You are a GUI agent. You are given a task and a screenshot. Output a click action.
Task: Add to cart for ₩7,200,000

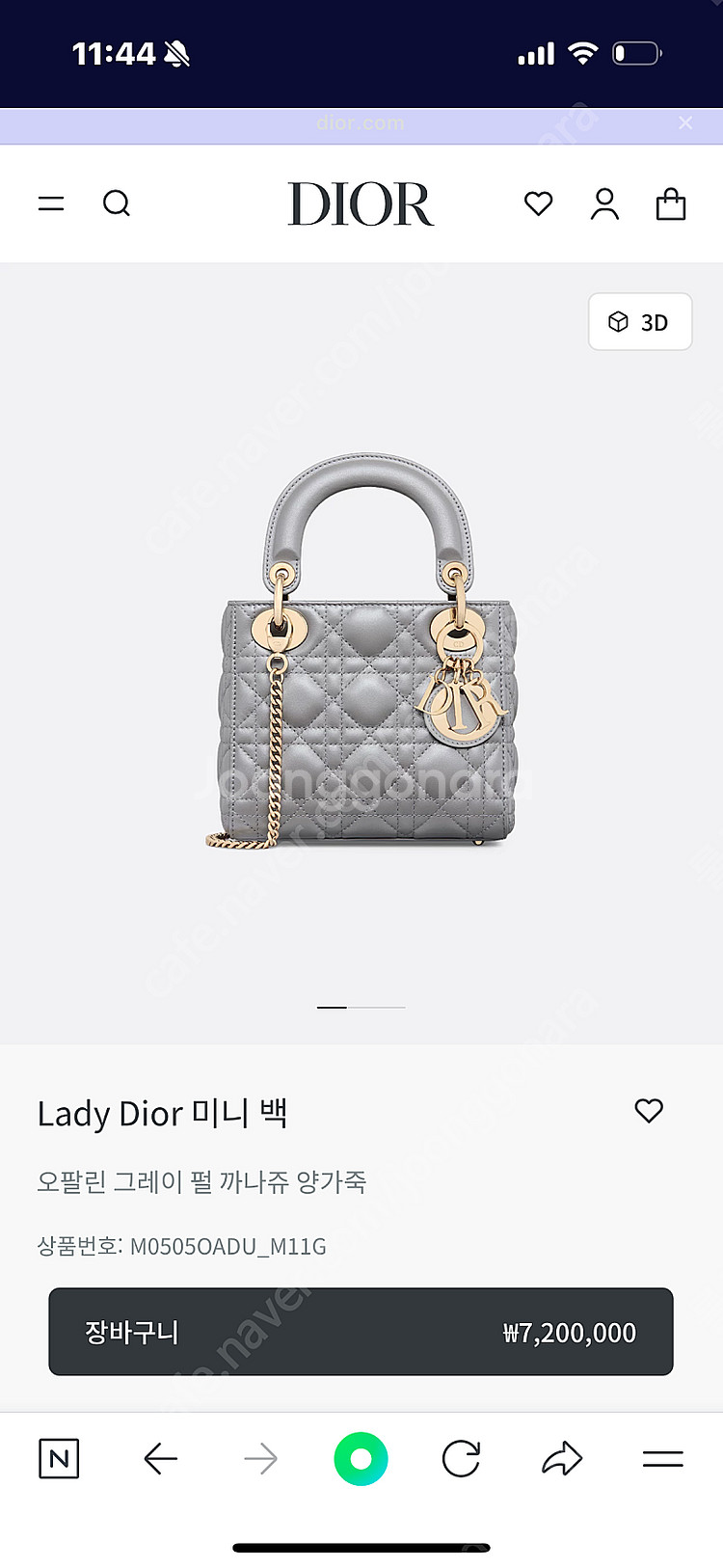(x=361, y=1332)
